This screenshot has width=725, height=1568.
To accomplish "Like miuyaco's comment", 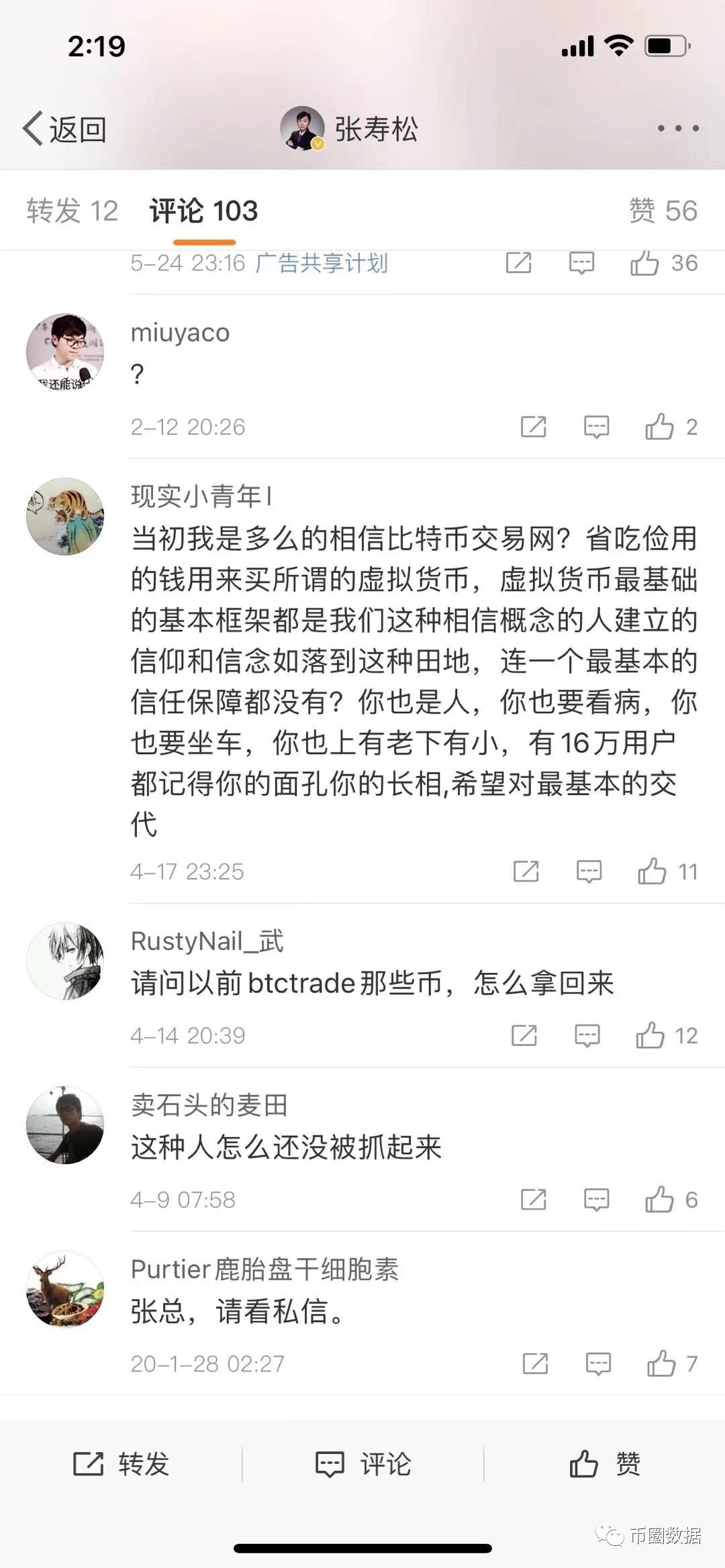I will coord(660,427).
